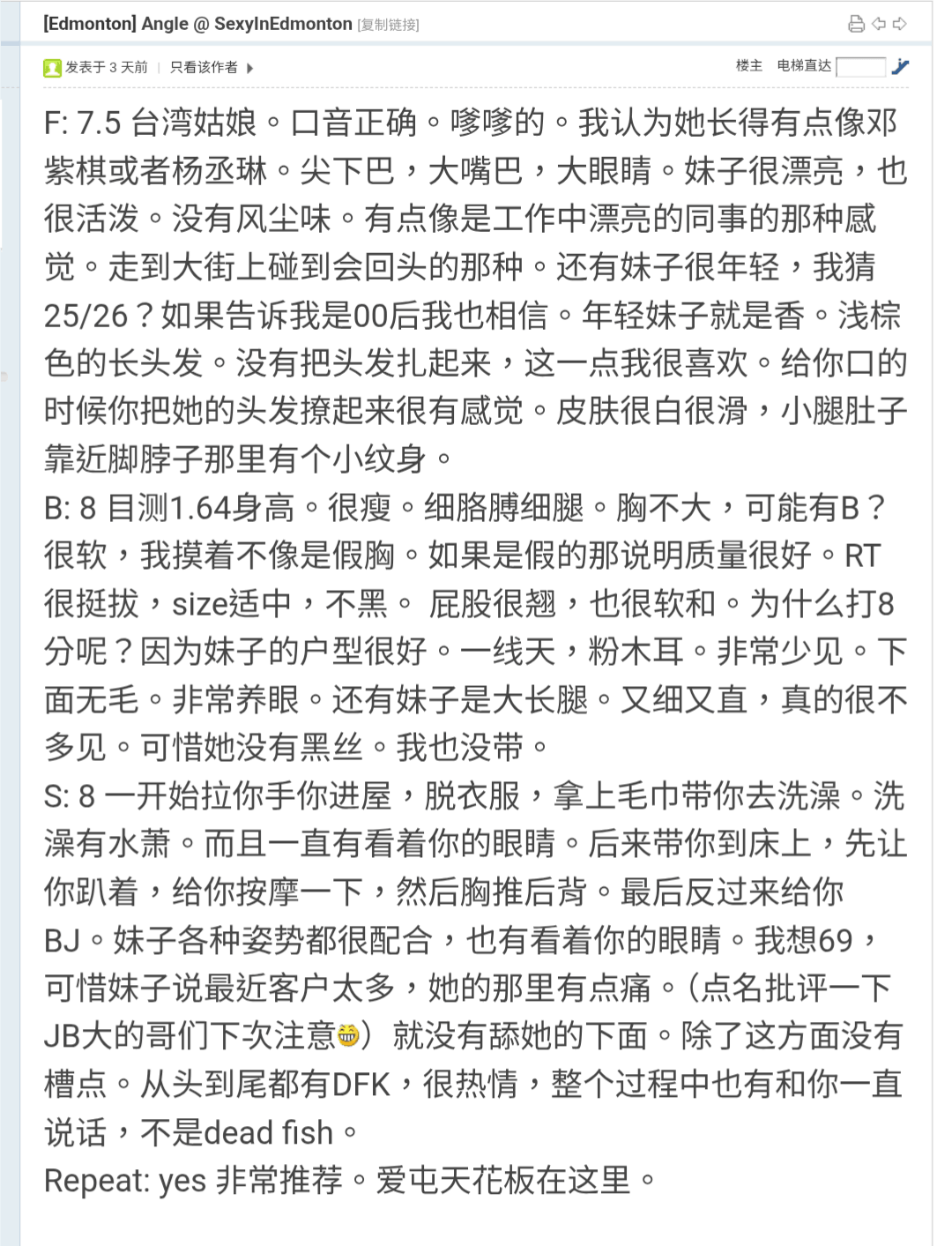
Task: Open the thread title link
Action: 197,25
